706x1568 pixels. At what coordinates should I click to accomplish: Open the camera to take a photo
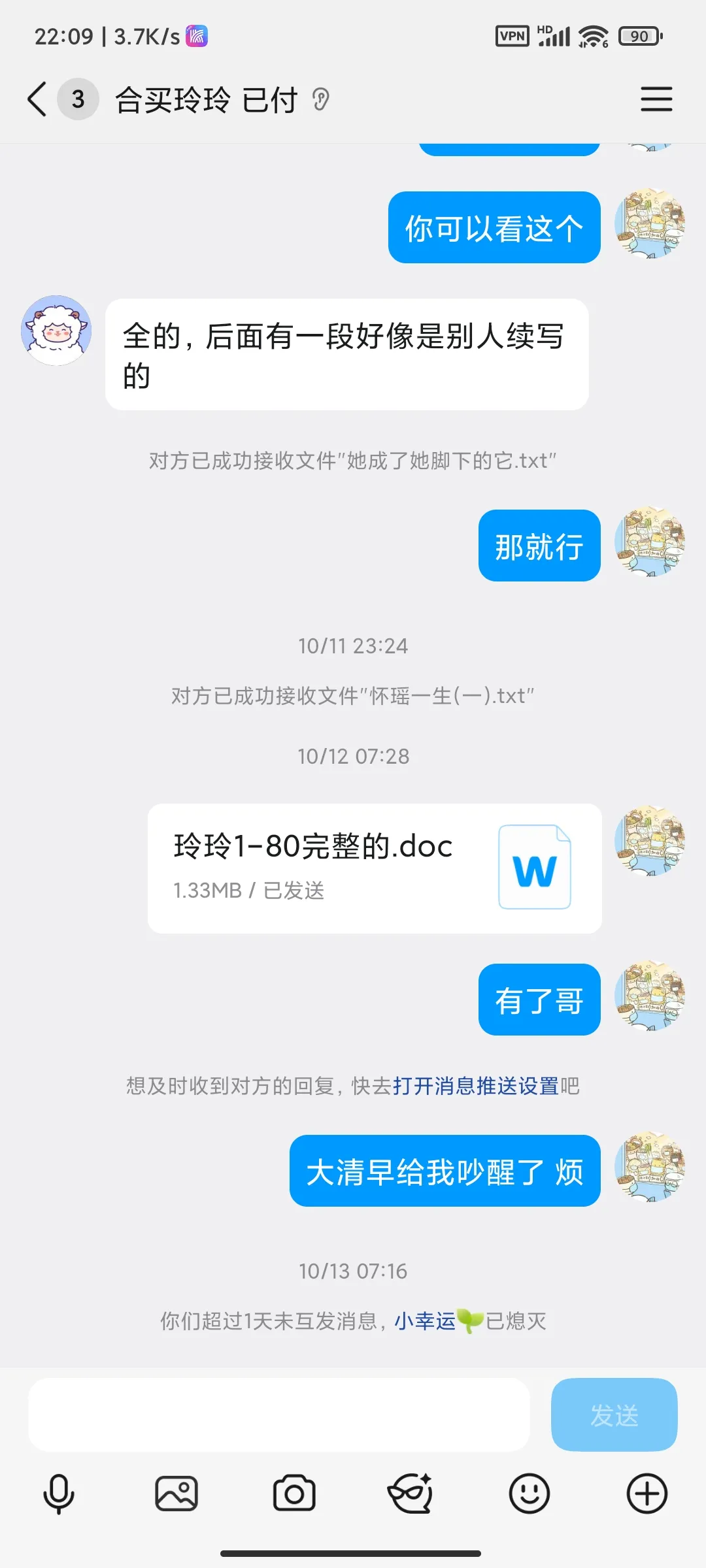(294, 1494)
